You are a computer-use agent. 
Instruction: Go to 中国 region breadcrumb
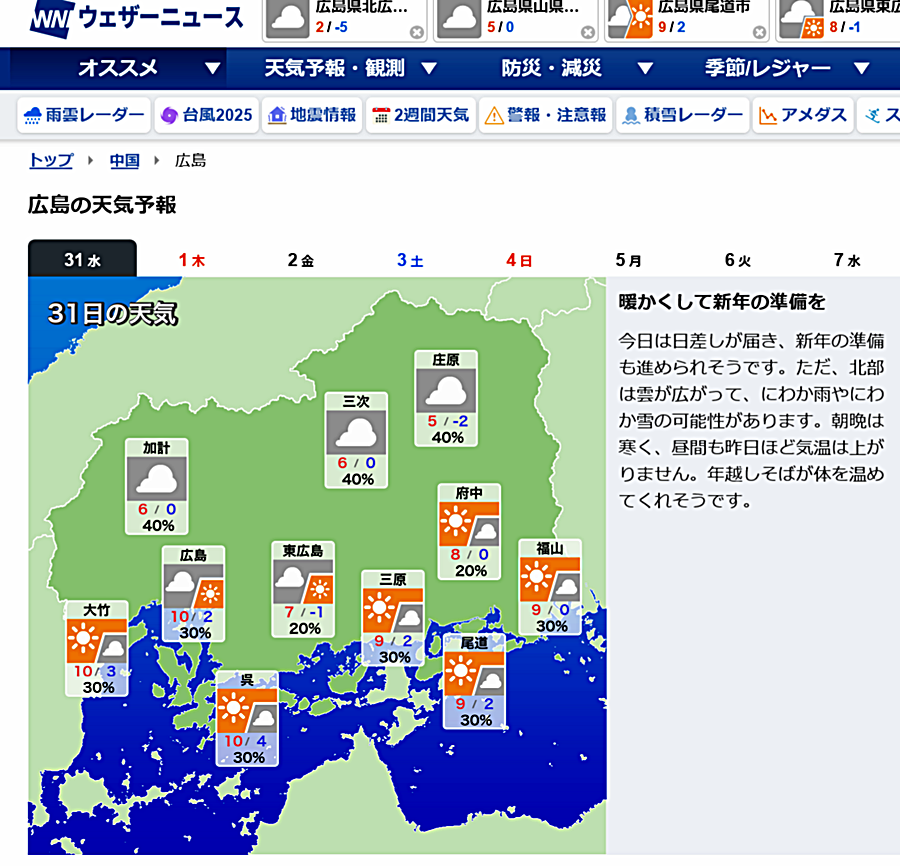124,161
